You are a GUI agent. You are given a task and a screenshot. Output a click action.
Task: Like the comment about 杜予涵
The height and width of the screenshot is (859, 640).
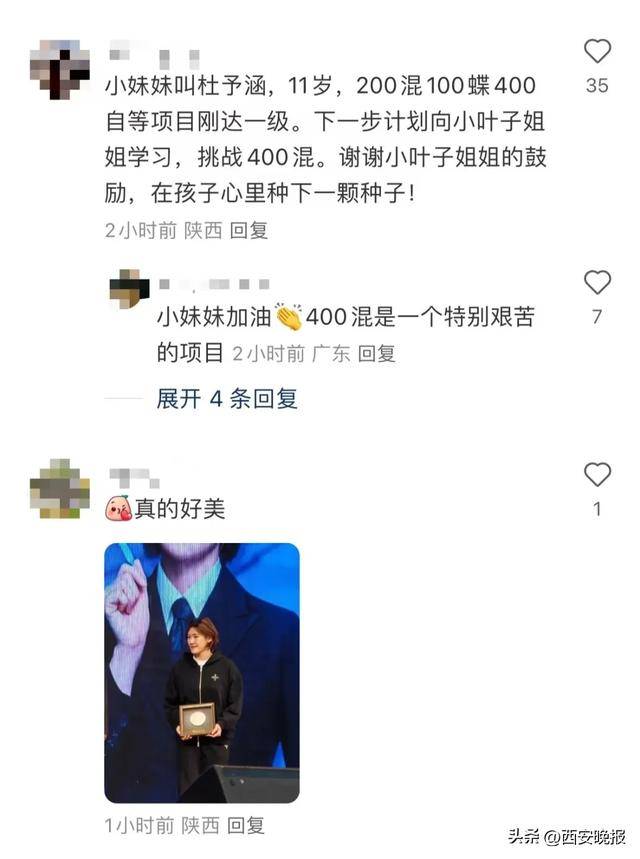(597, 52)
